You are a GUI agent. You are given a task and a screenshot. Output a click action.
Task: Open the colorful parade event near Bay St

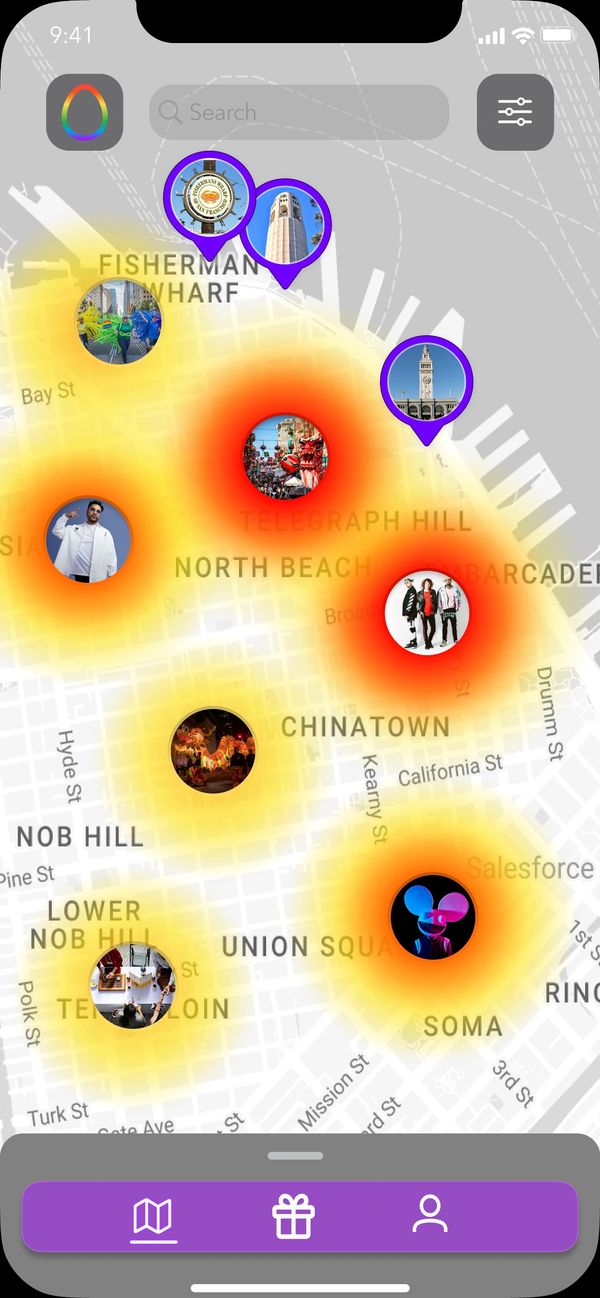(x=119, y=321)
